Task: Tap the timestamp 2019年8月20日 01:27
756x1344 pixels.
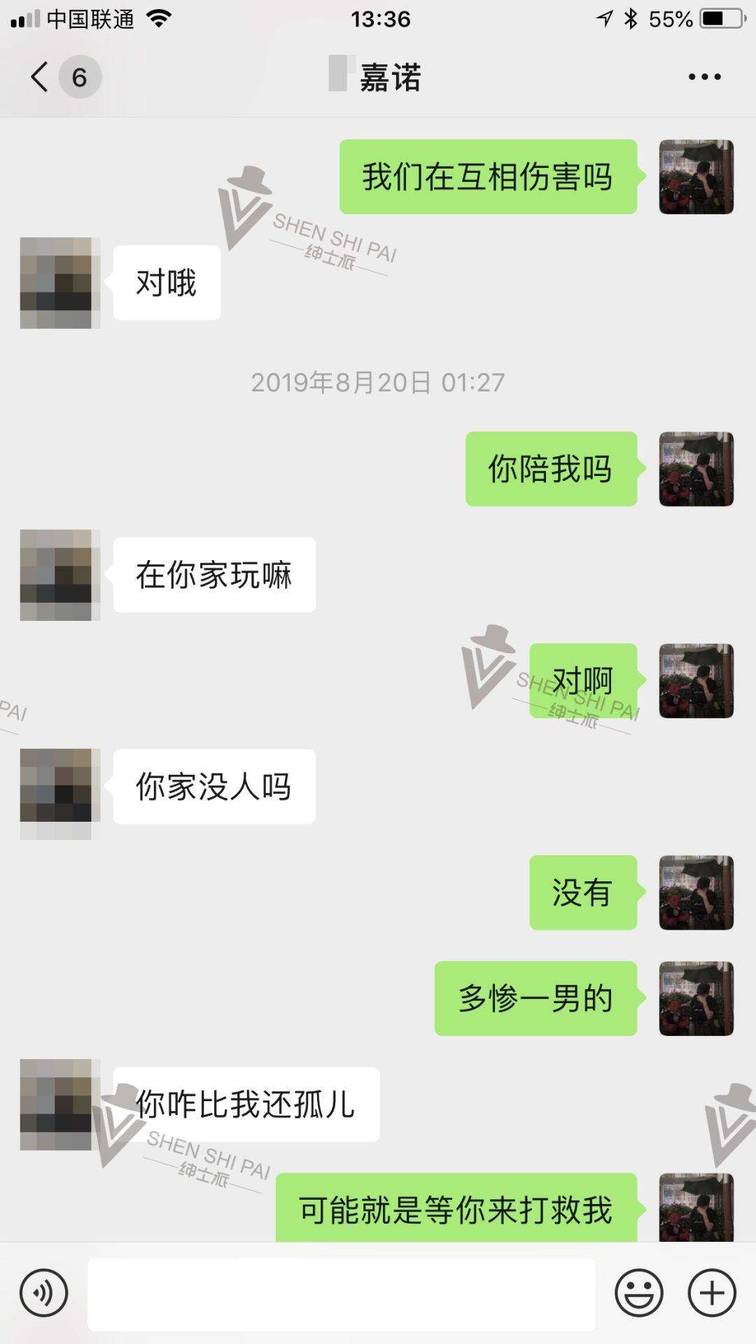Action: tap(378, 382)
